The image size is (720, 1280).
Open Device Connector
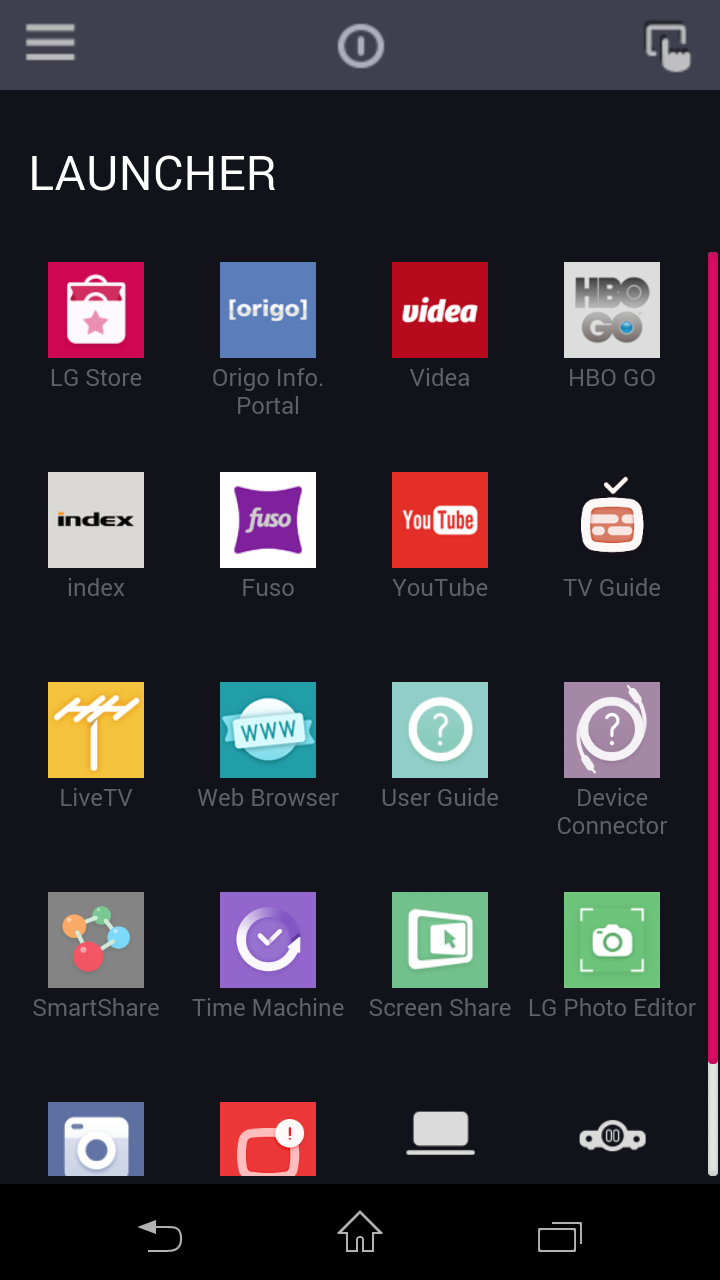point(612,730)
